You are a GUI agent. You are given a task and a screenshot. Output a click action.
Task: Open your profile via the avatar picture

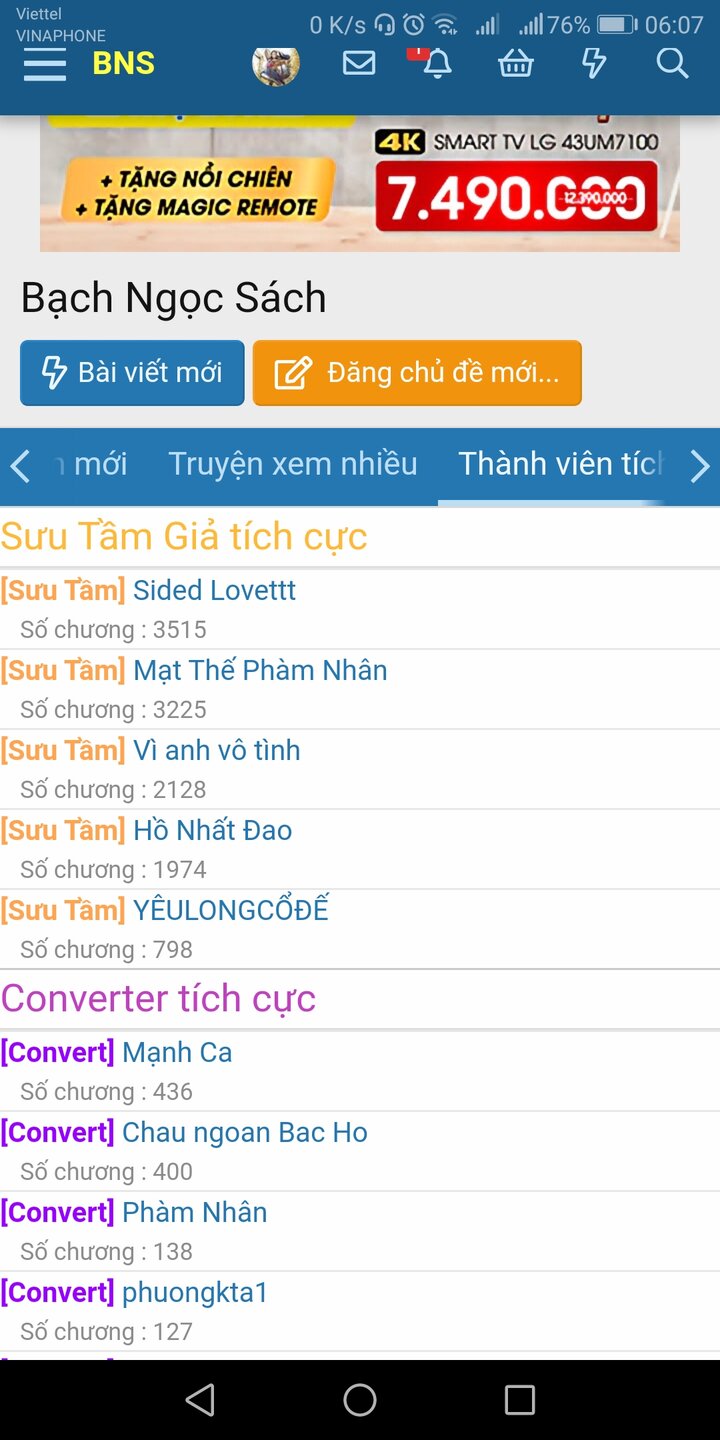276,63
